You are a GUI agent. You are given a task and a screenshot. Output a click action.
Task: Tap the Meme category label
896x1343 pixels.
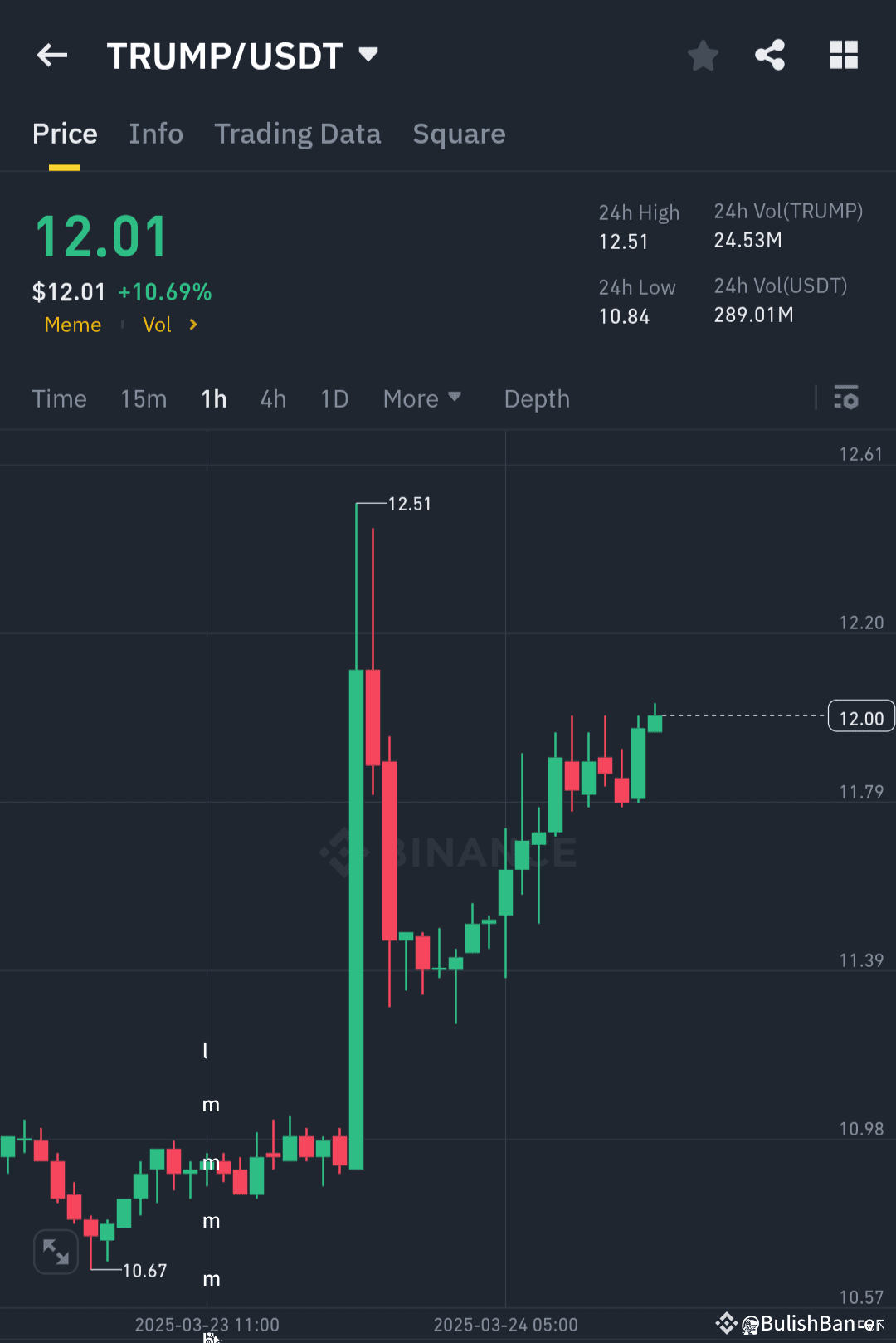[x=72, y=325]
